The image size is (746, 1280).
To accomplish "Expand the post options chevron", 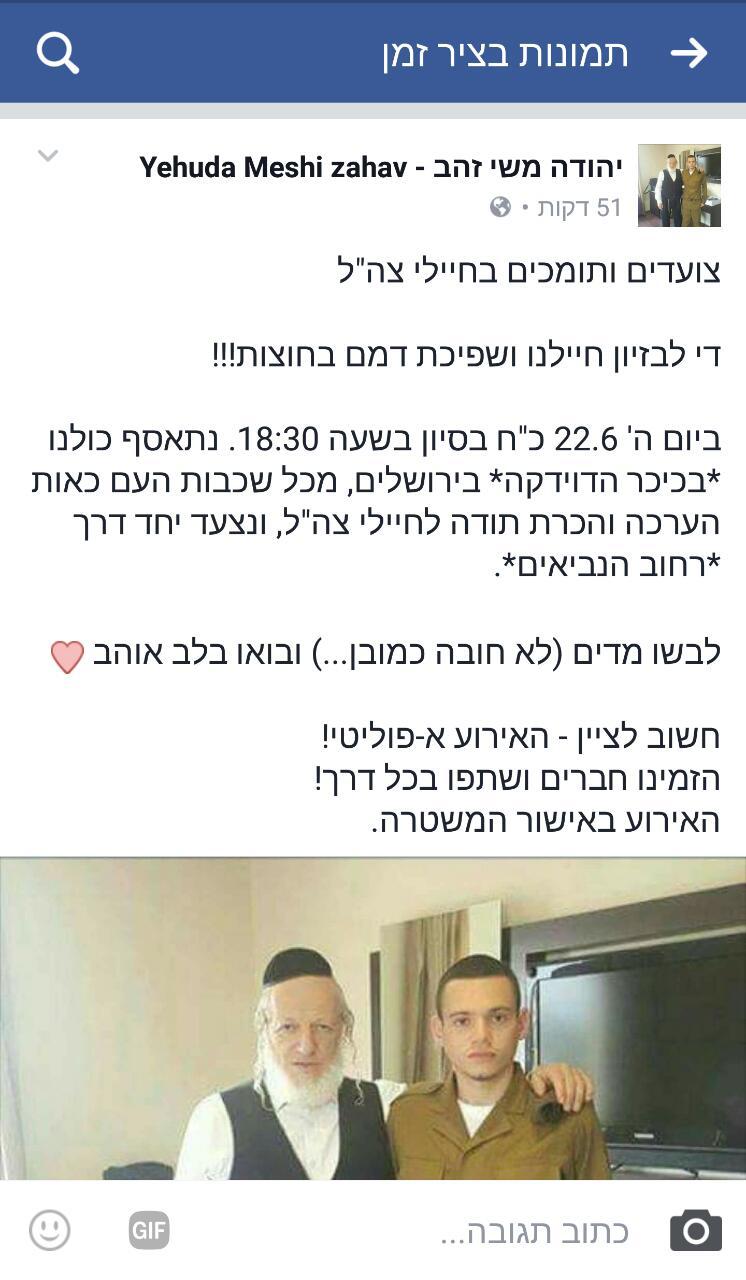I will click(x=48, y=155).
